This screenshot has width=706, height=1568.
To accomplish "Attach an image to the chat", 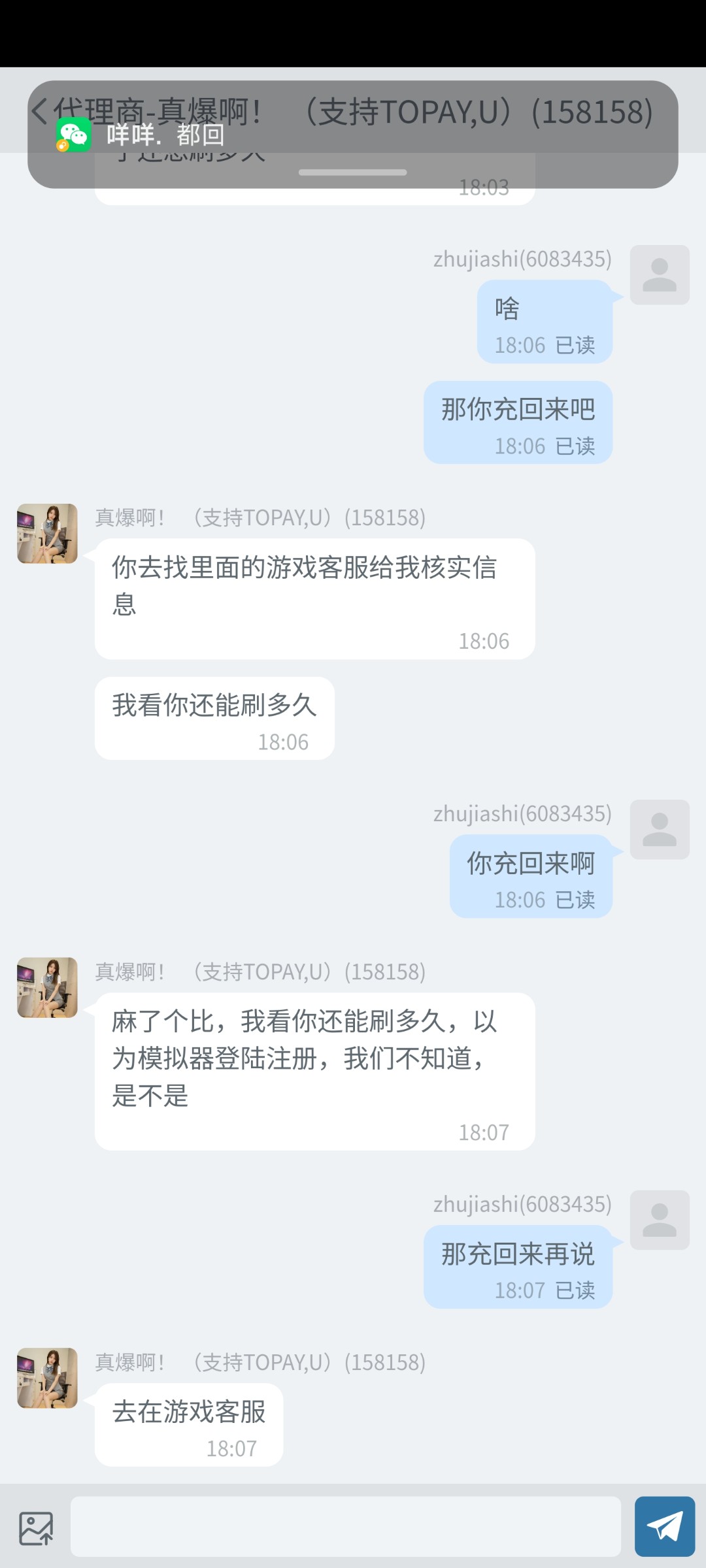I will (x=36, y=1528).
